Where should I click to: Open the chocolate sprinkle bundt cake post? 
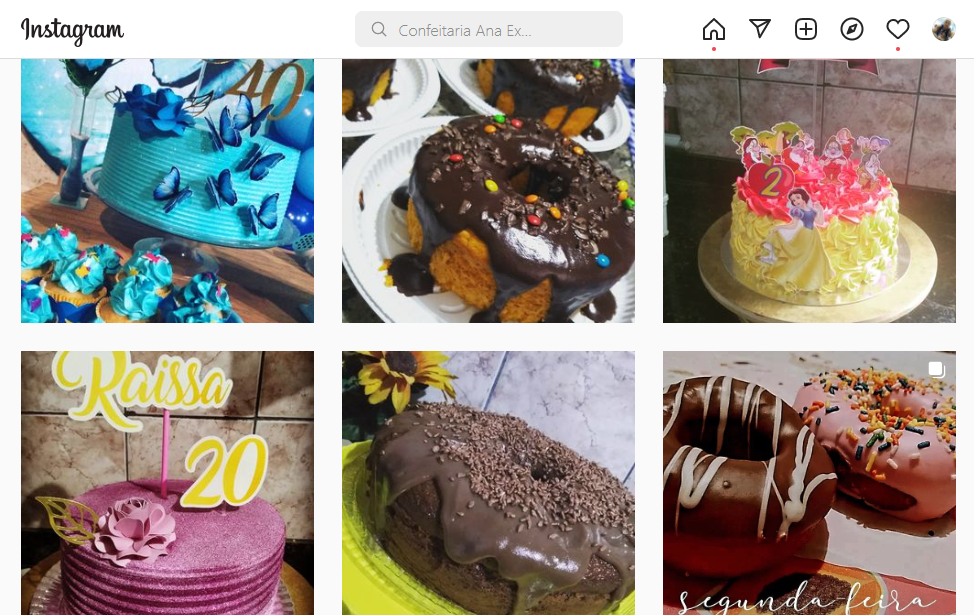[x=488, y=483]
